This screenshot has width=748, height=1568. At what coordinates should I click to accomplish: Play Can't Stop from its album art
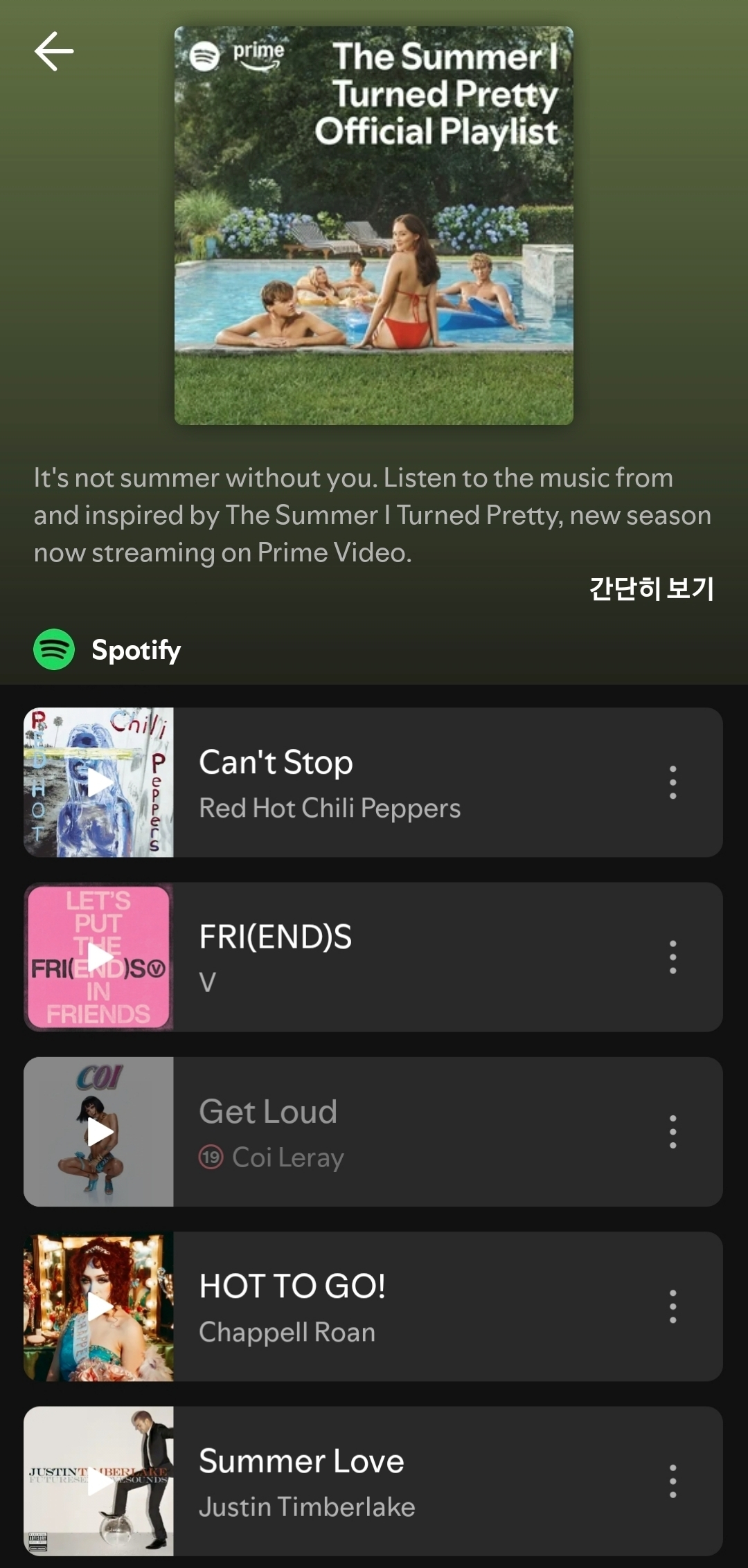[x=98, y=782]
